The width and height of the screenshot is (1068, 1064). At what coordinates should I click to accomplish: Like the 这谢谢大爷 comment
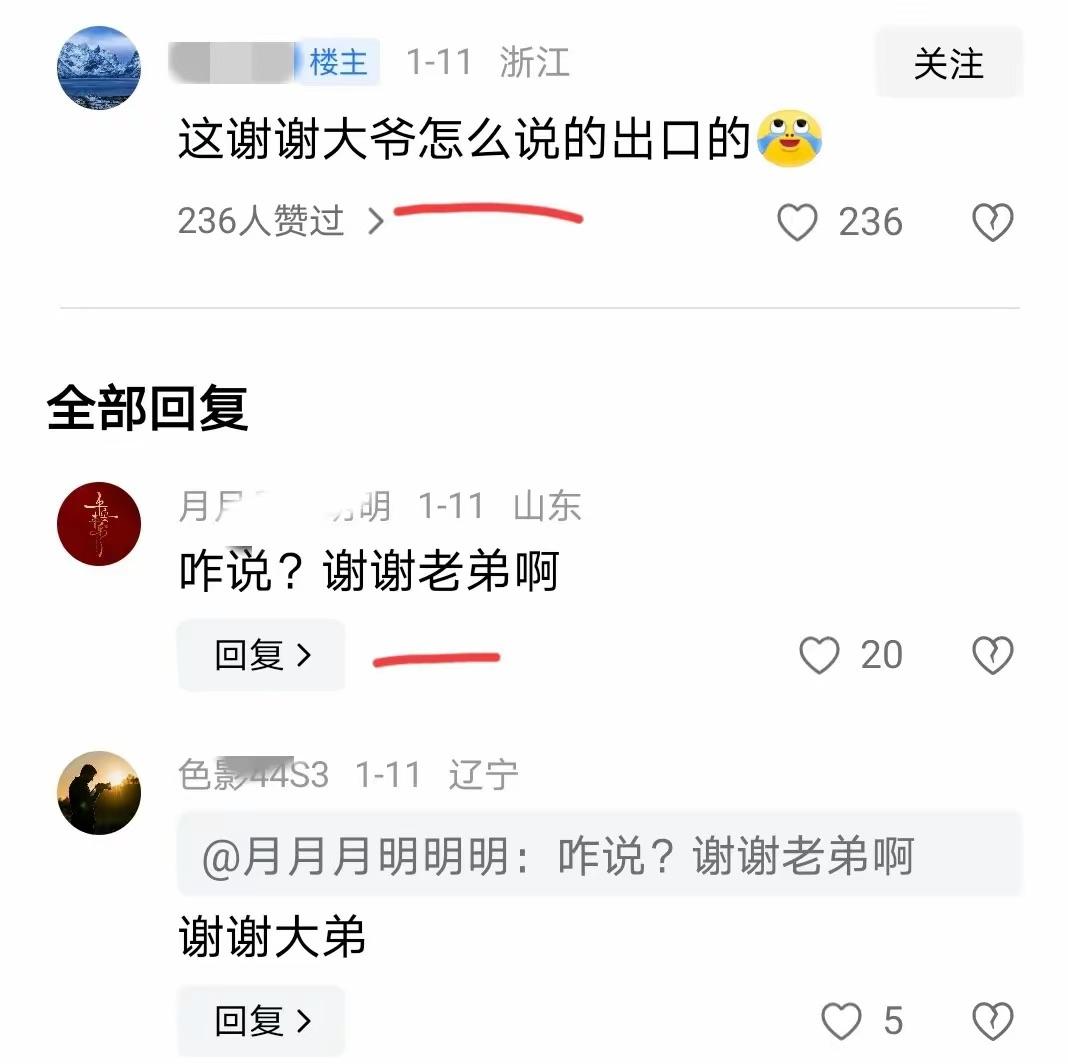(798, 222)
